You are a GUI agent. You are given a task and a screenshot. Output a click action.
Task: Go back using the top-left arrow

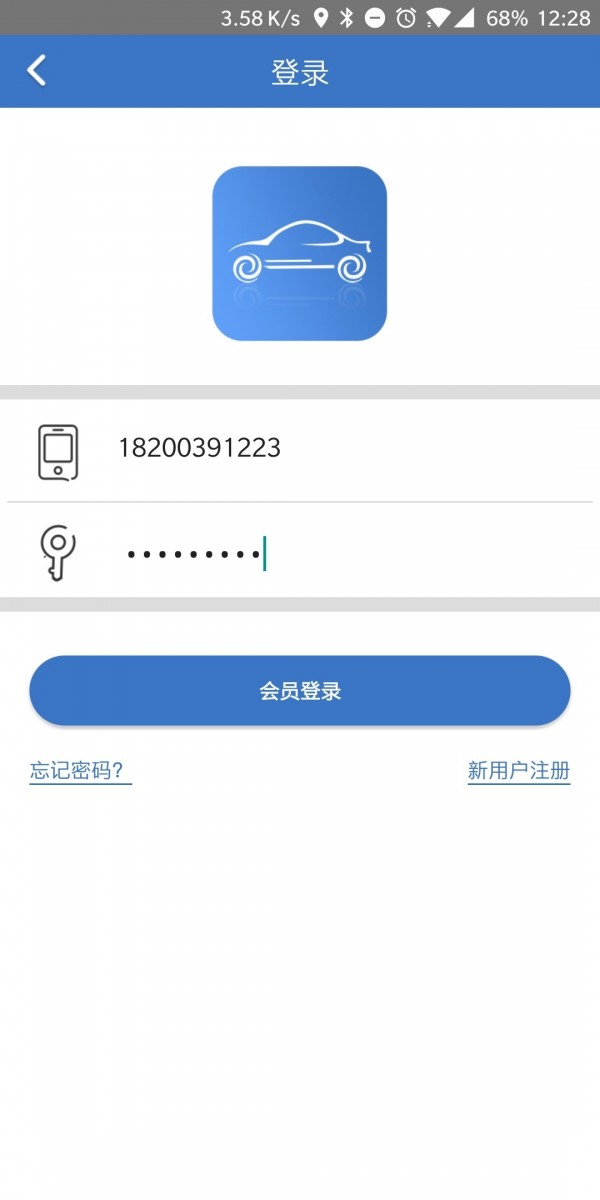click(37, 71)
